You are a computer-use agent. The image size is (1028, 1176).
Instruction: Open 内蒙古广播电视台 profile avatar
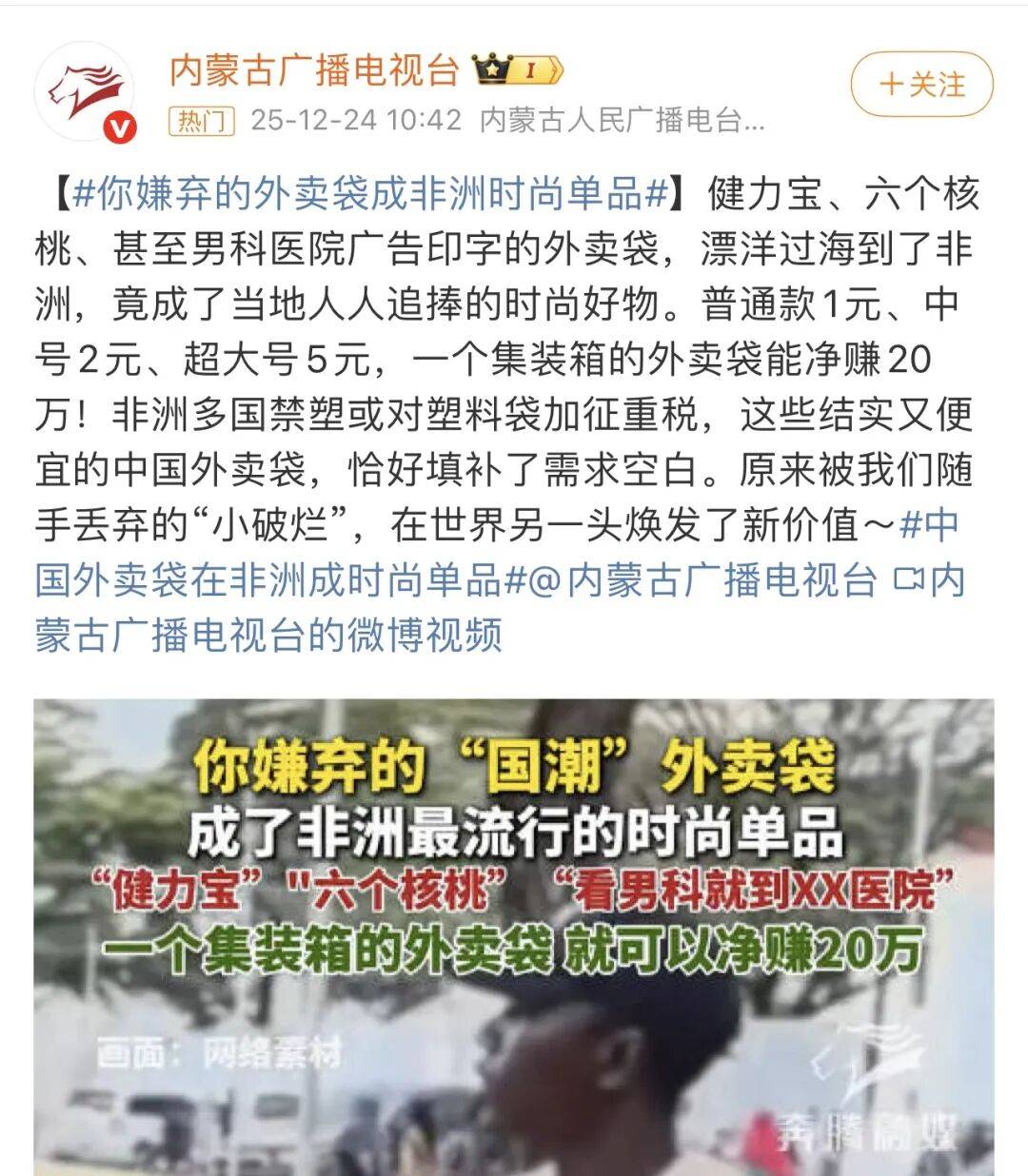(x=86, y=92)
